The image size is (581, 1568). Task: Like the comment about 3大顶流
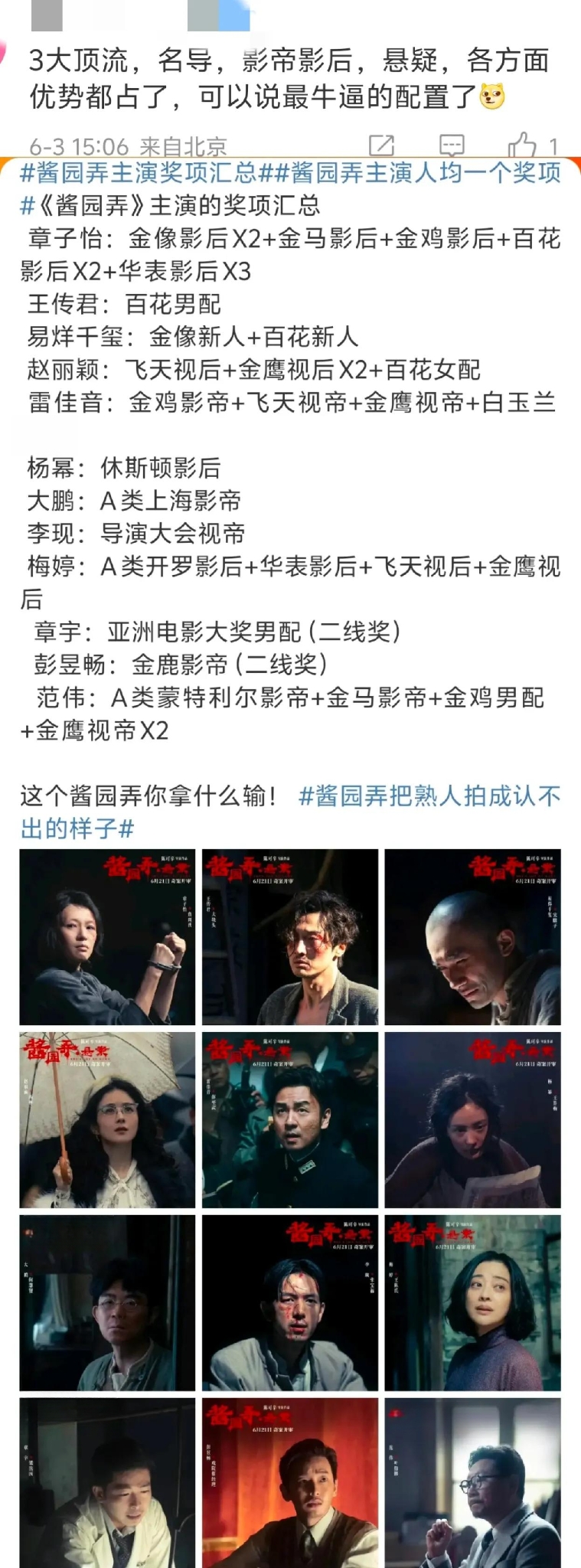523,145
